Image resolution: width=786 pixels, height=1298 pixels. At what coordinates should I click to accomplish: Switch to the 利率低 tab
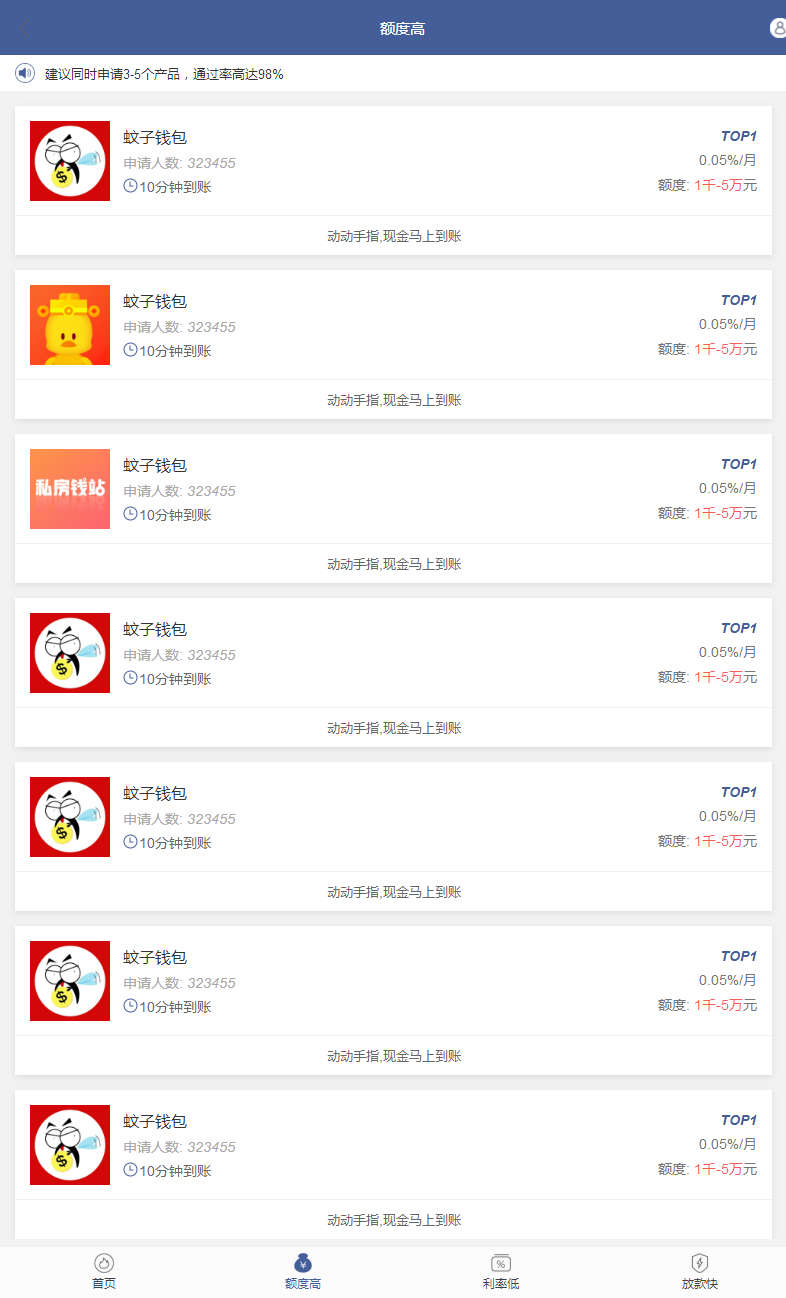500,1271
